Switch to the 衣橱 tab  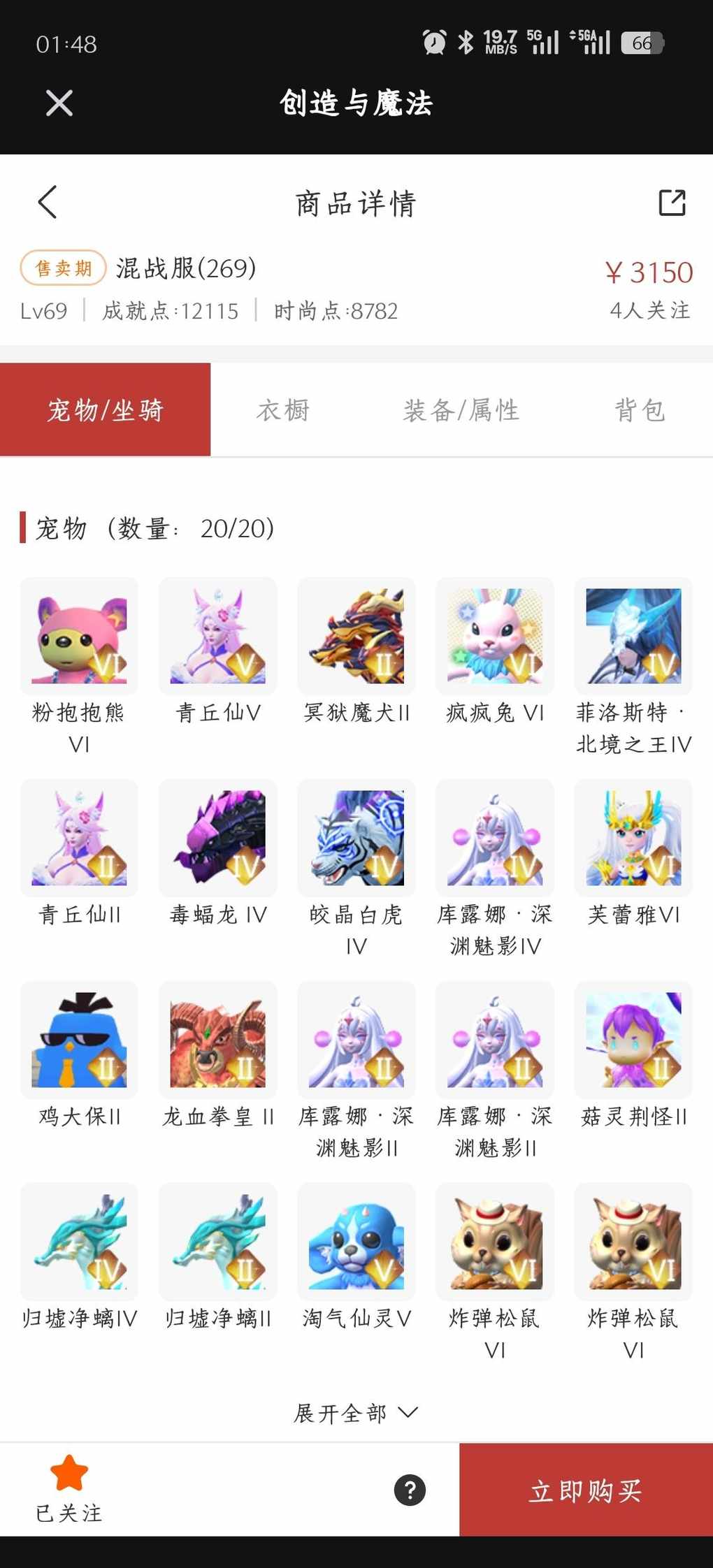coord(283,410)
